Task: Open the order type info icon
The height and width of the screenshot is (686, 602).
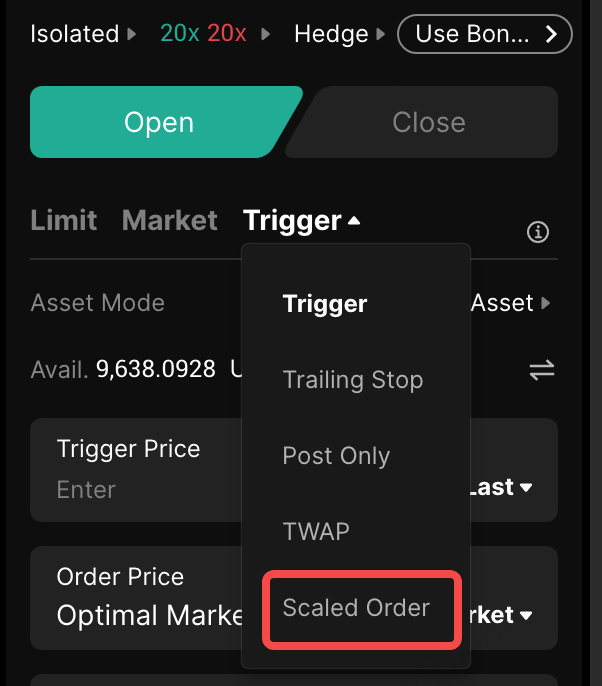Action: pyautogui.click(x=538, y=233)
